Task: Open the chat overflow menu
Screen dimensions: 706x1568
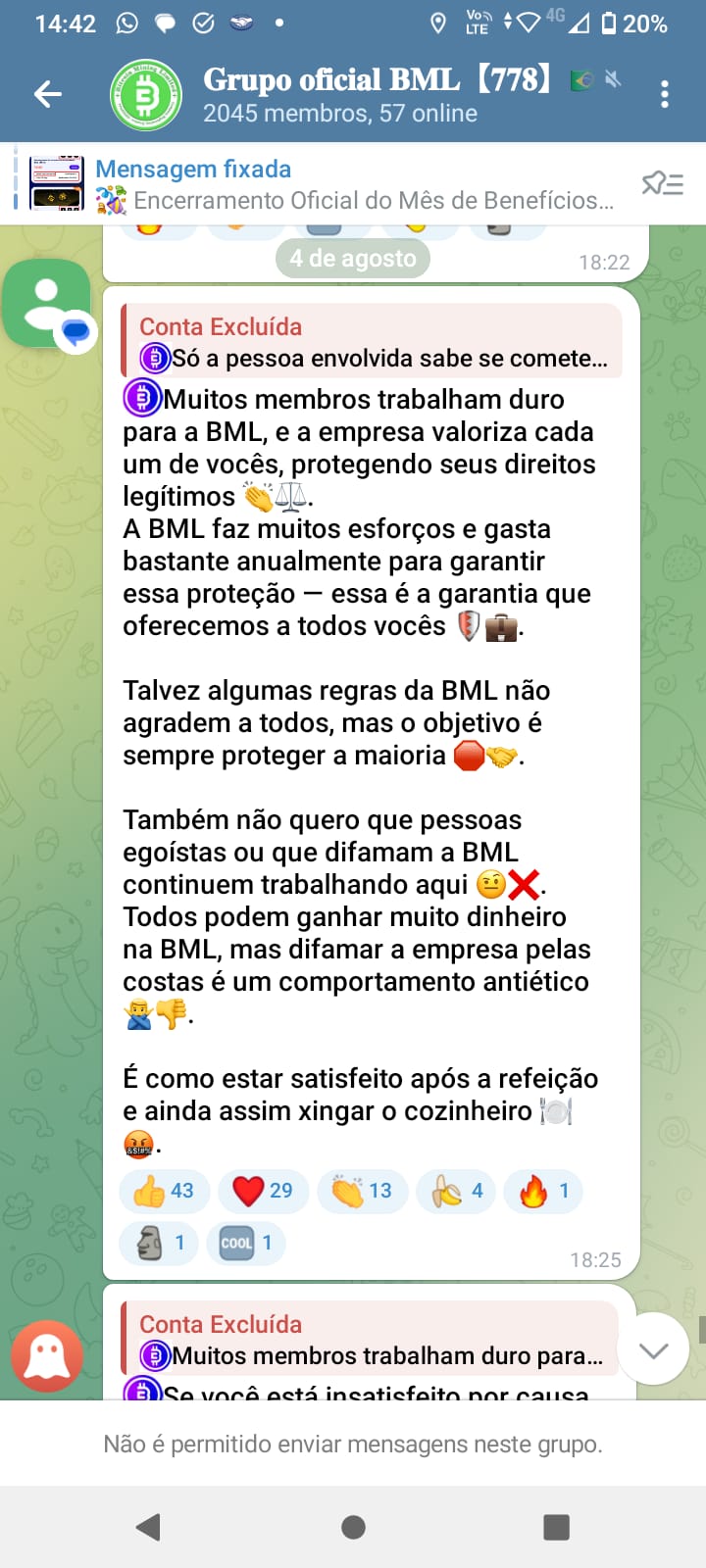Action: click(665, 94)
